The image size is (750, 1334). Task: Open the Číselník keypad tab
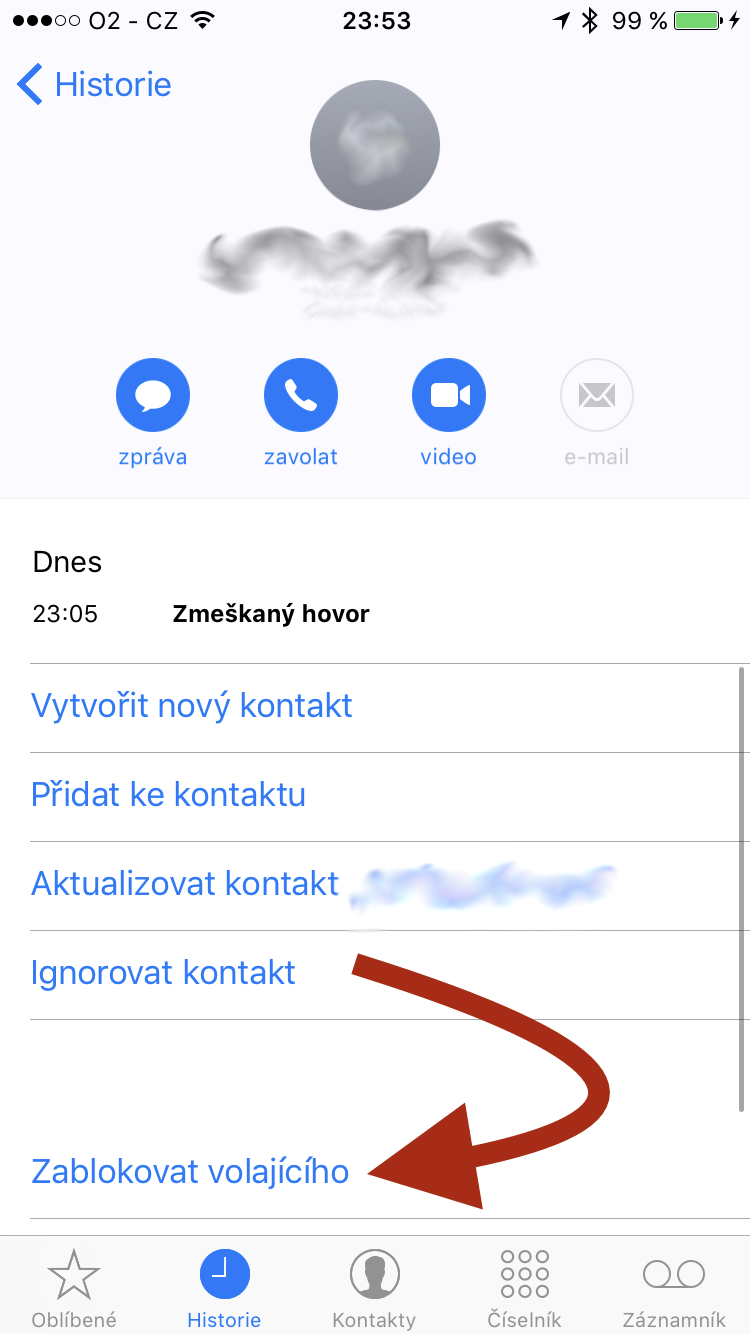524,1288
